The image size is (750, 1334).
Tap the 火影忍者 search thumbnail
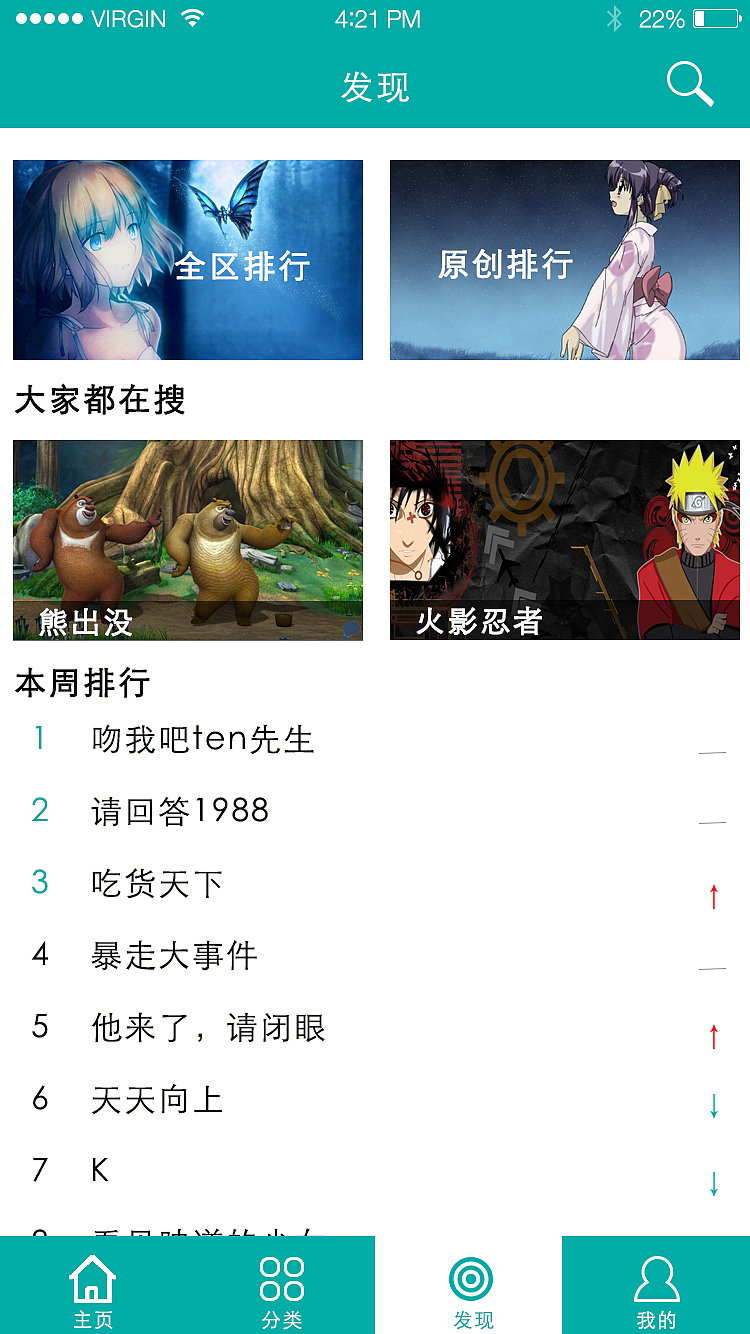(564, 540)
